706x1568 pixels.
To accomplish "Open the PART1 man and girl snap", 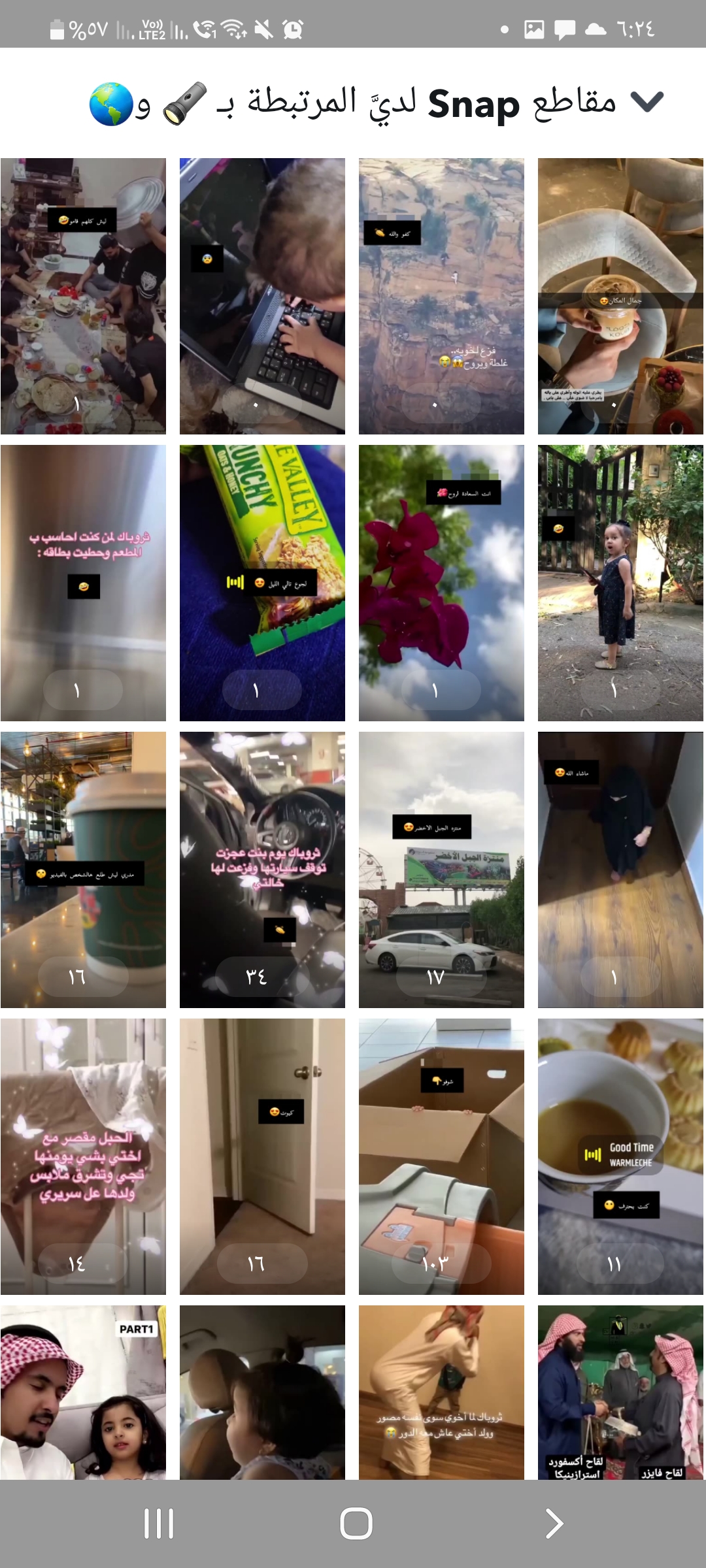I will pyautogui.click(x=83, y=1392).
